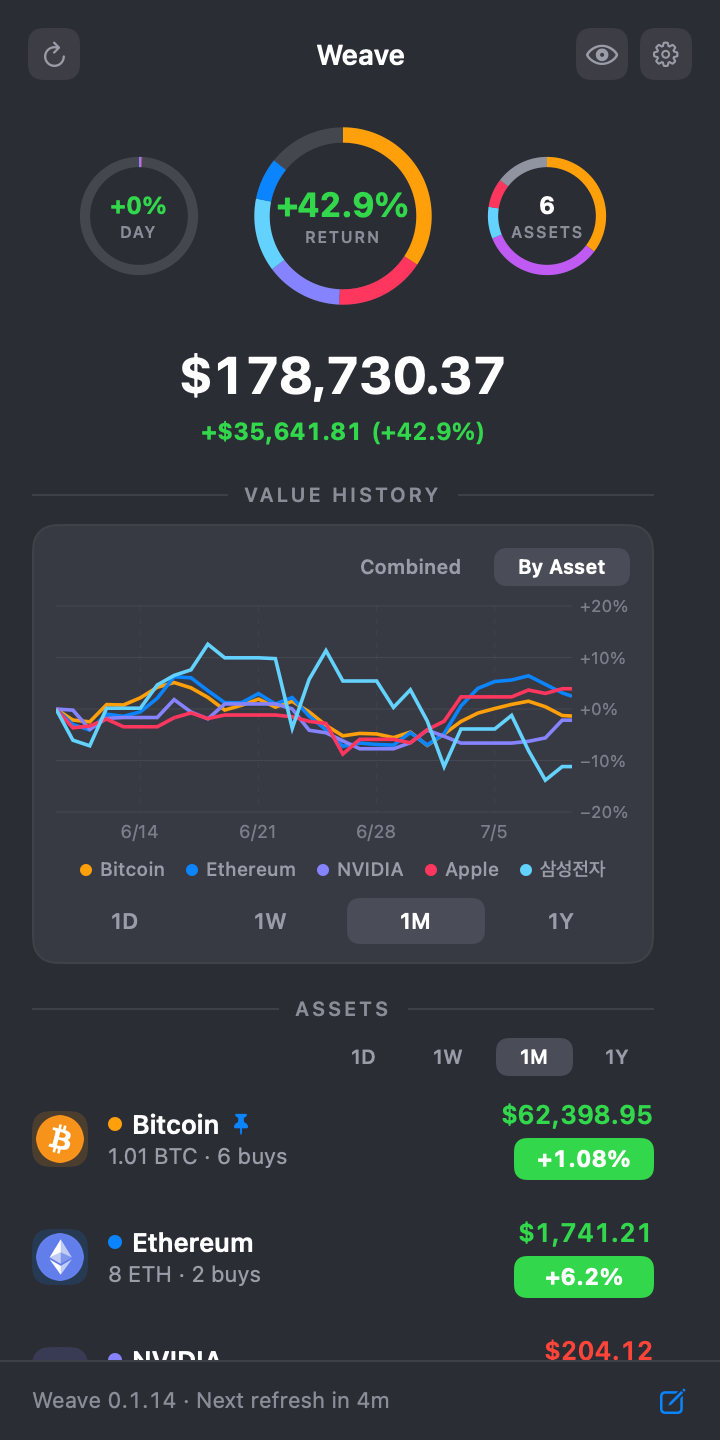Tap the refresh icon in the header
Screen dimensions: 720x1440
click(x=54, y=54)
